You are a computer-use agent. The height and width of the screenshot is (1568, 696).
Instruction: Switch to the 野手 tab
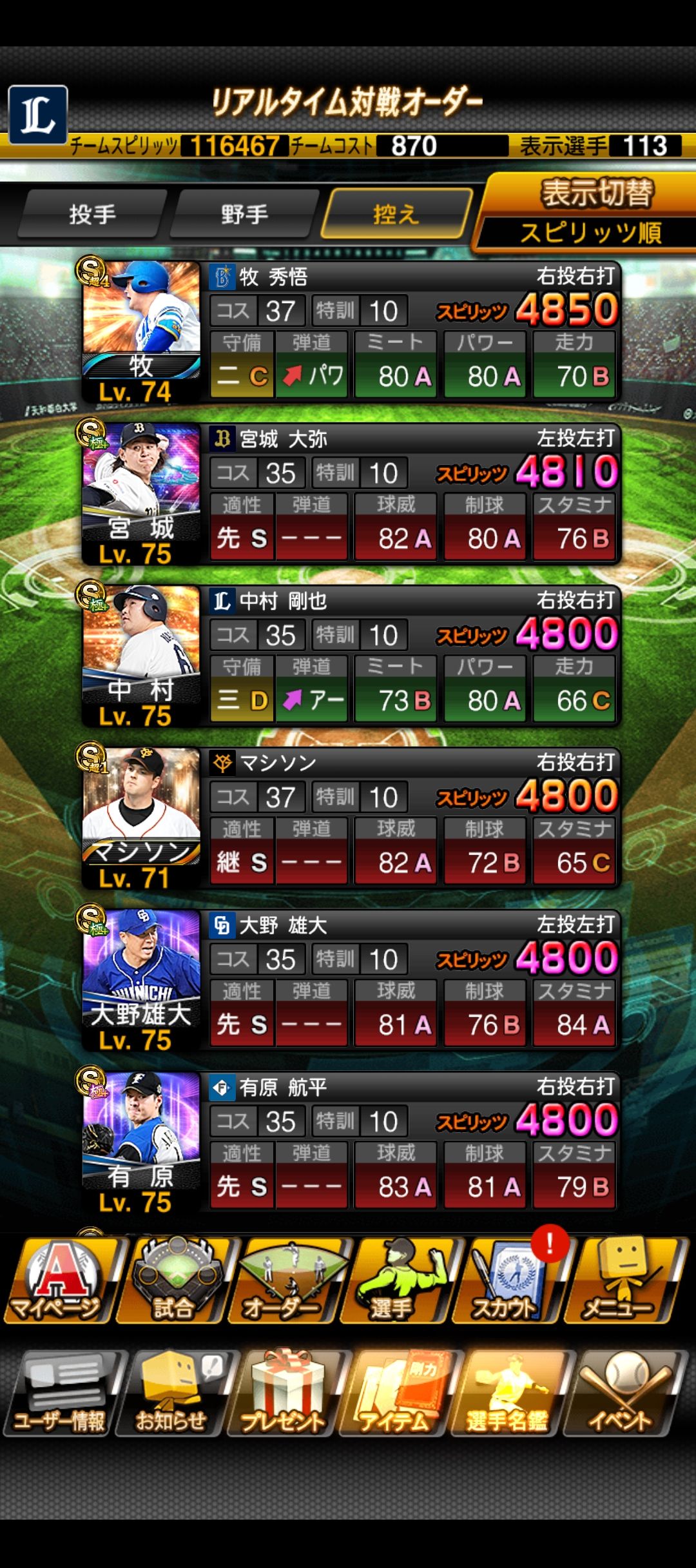click(244, 214)
